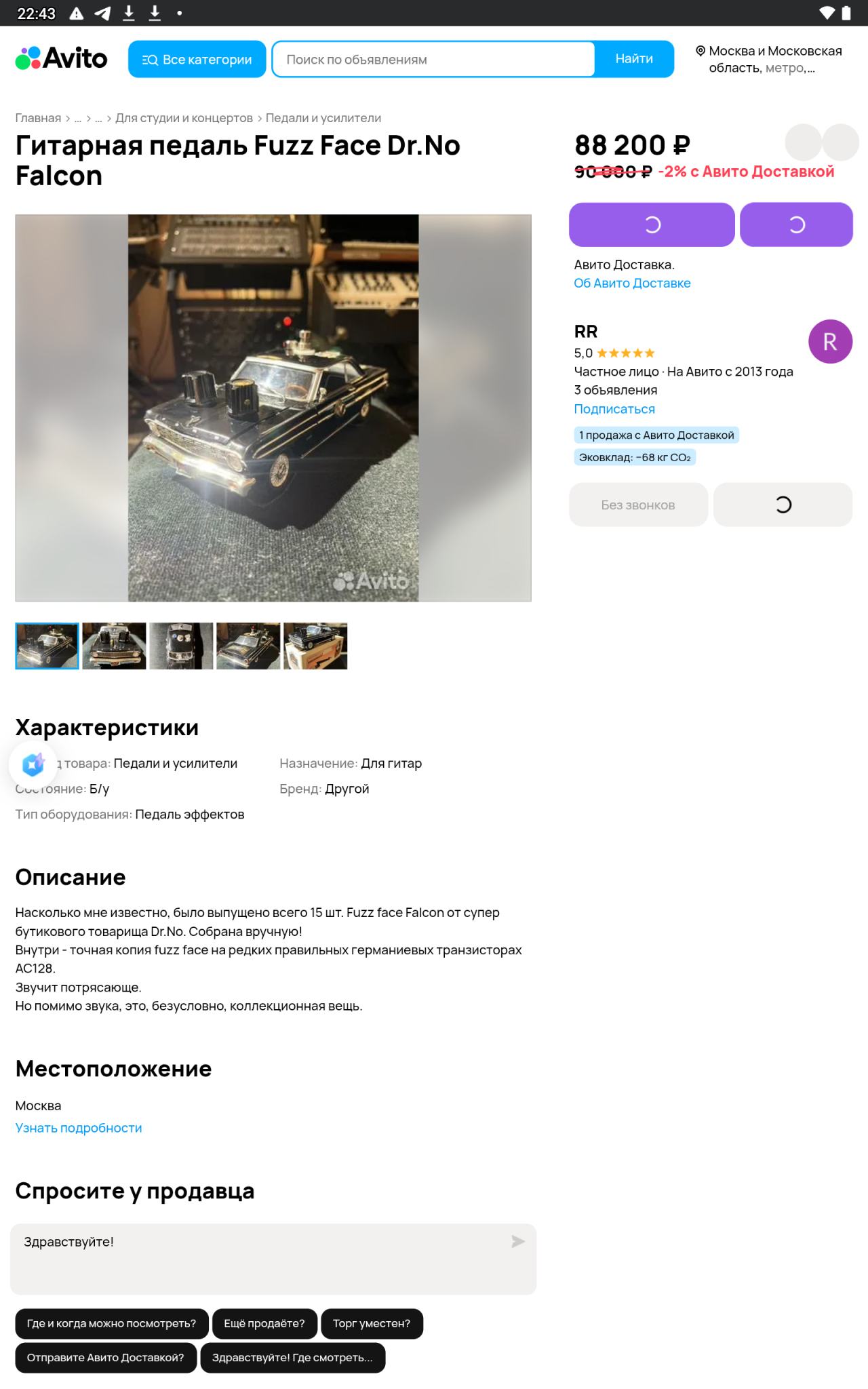
Task: Tap the Найти search button
Action: click(x=634, y=59)
